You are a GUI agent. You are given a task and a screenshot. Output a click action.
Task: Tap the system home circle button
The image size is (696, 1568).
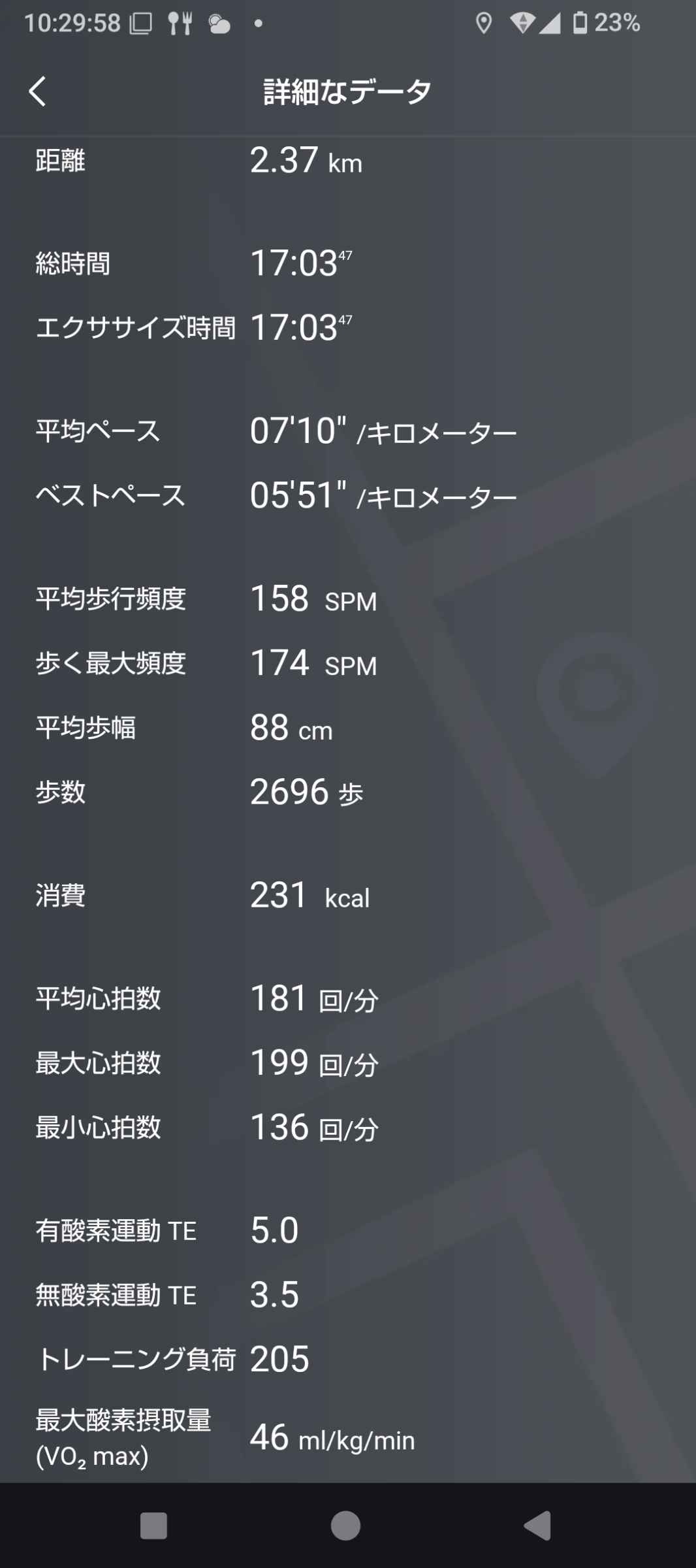(x=345, y=1526)
